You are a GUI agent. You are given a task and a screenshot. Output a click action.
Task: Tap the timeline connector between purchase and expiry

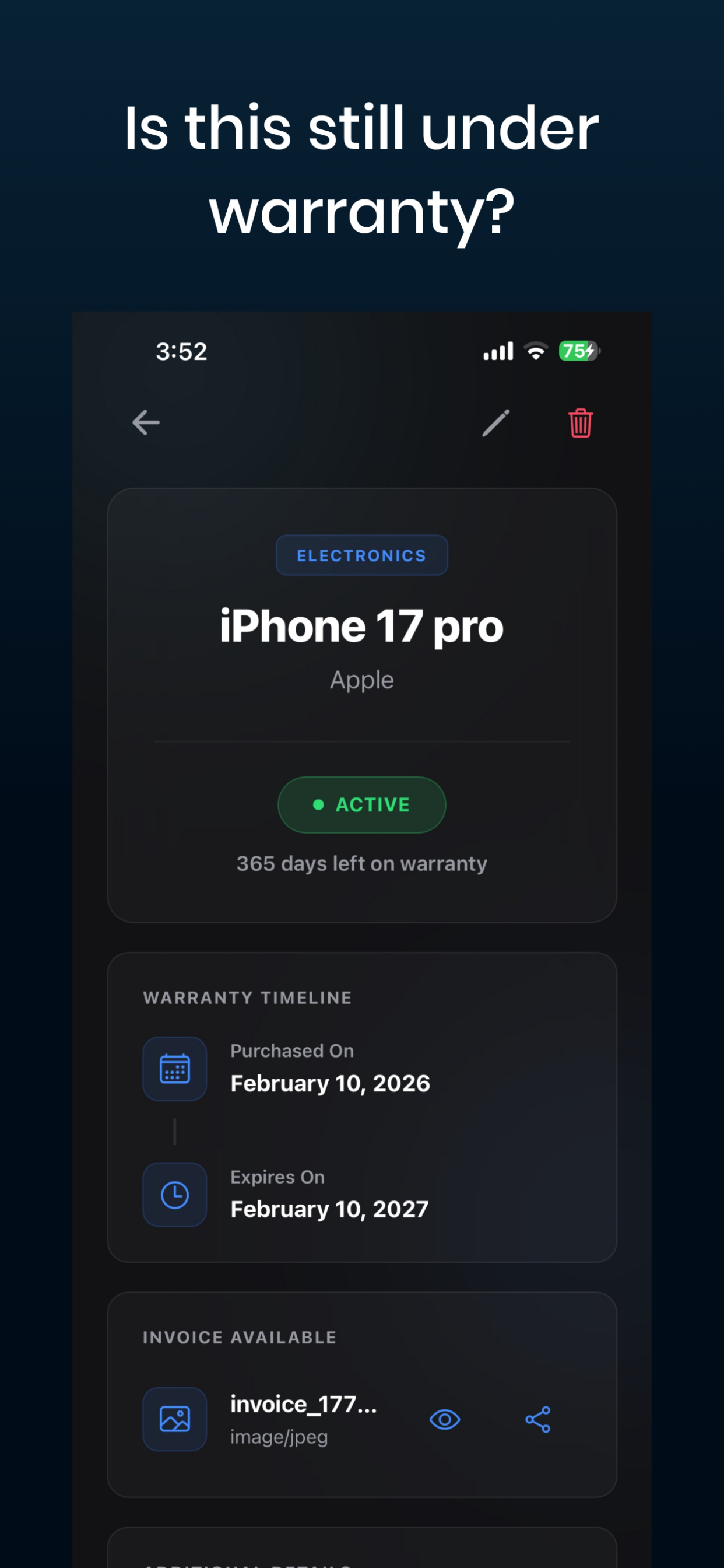(175, 1131)
